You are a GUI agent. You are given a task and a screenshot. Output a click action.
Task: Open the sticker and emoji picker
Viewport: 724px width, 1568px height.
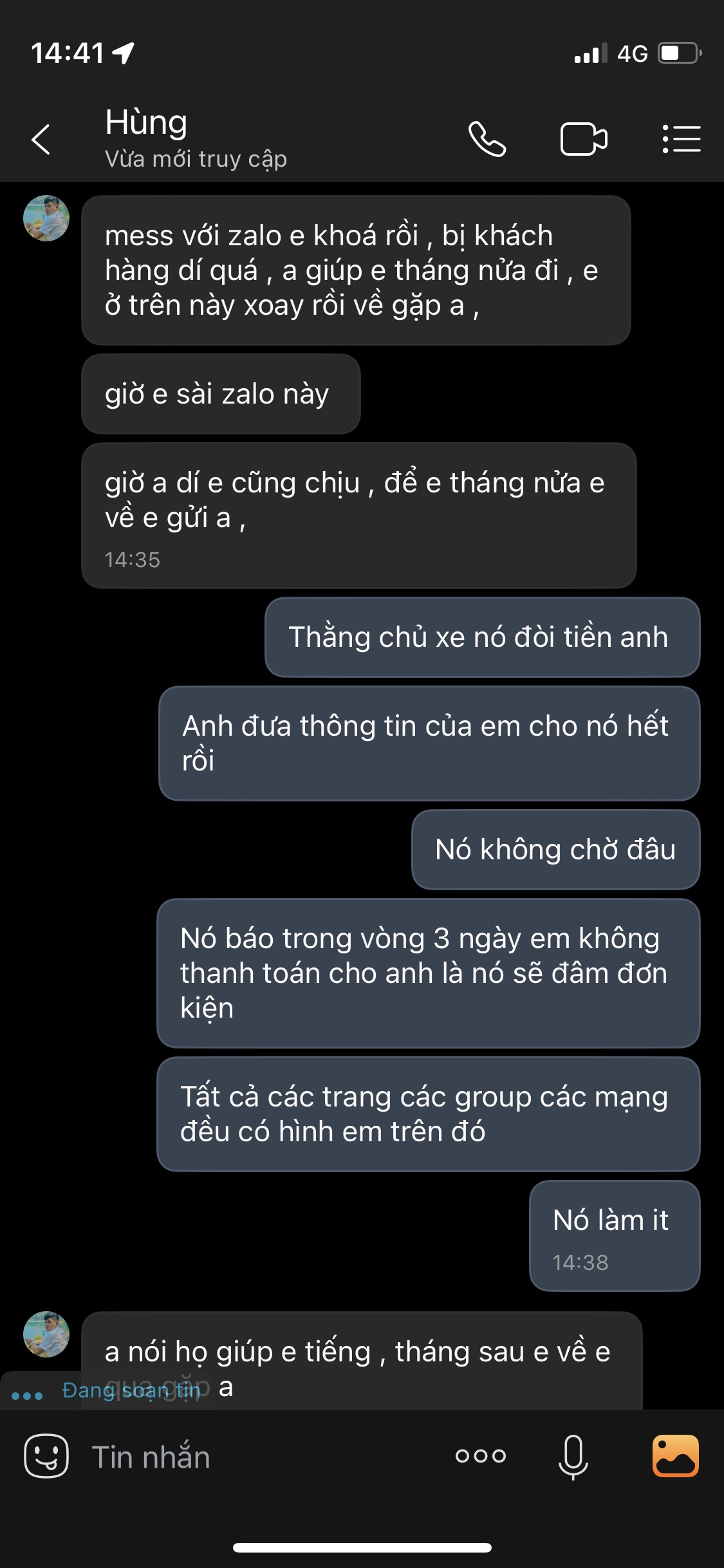pos(46,1456)
